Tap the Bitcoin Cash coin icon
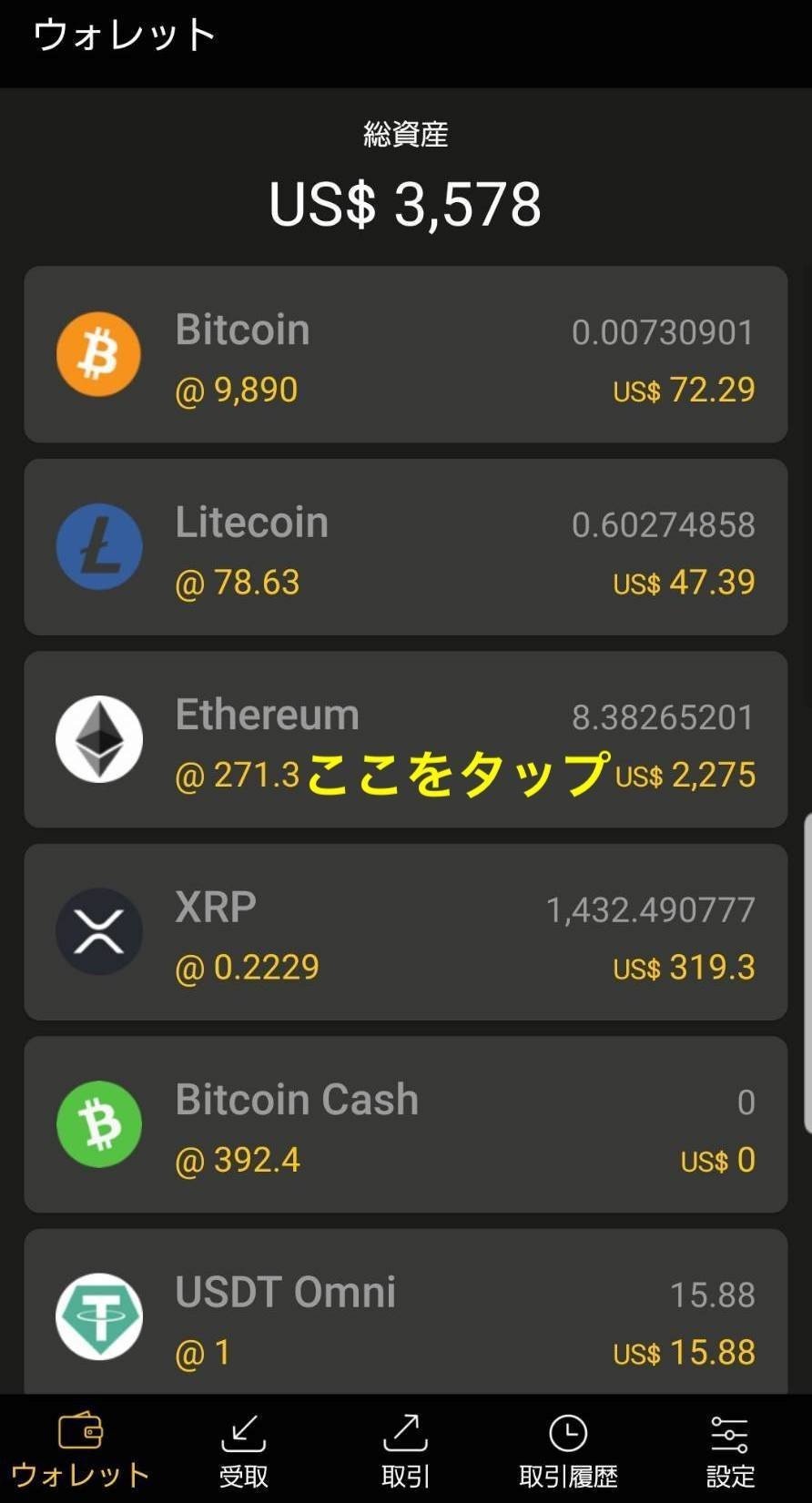This screenshot has height=1503, width=812. 98,1124
